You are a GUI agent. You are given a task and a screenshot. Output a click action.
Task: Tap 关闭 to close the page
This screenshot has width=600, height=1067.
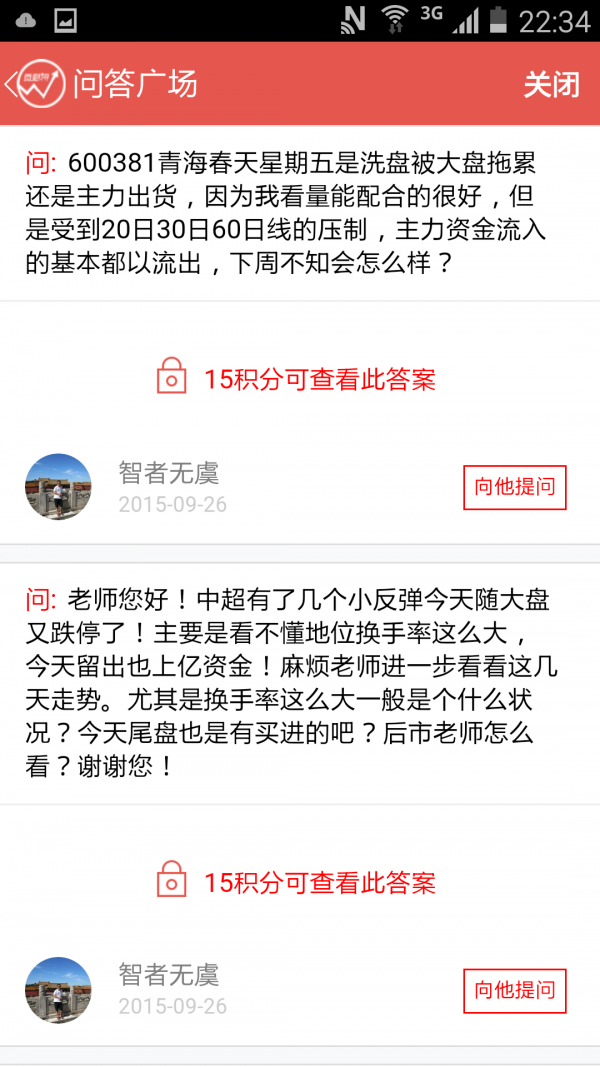551,85
